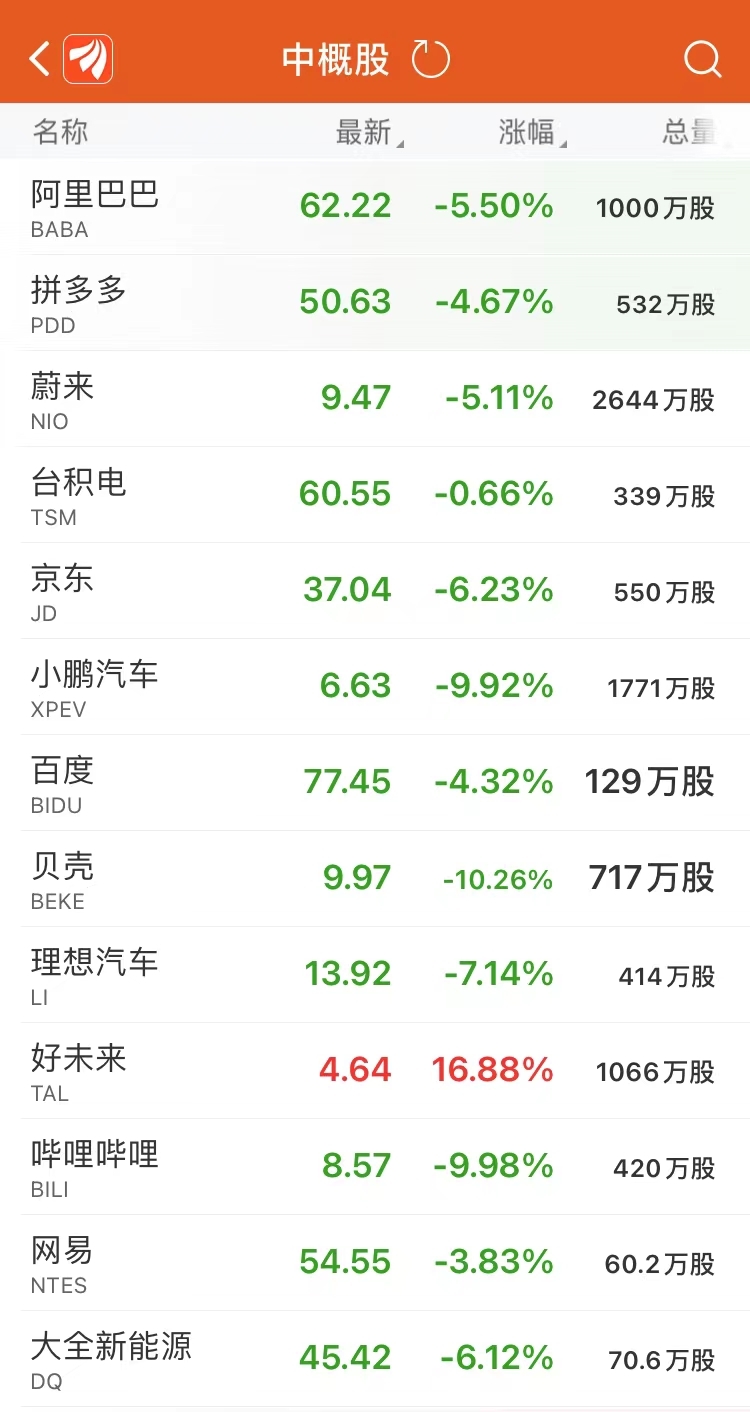The width and height of the screenshot is (750, 1412).
Task: Refresh the 中概股 quotes list
Action: 431,59
